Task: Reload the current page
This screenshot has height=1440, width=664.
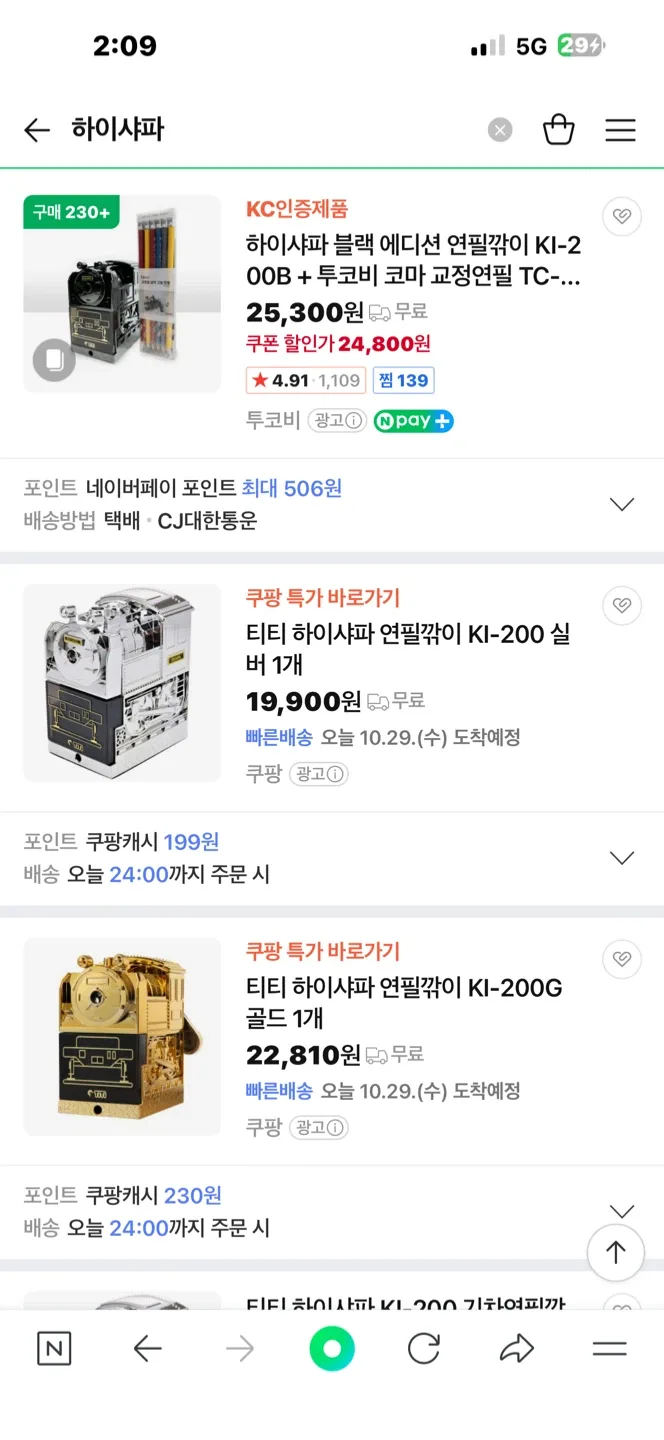Action: 424,1349
